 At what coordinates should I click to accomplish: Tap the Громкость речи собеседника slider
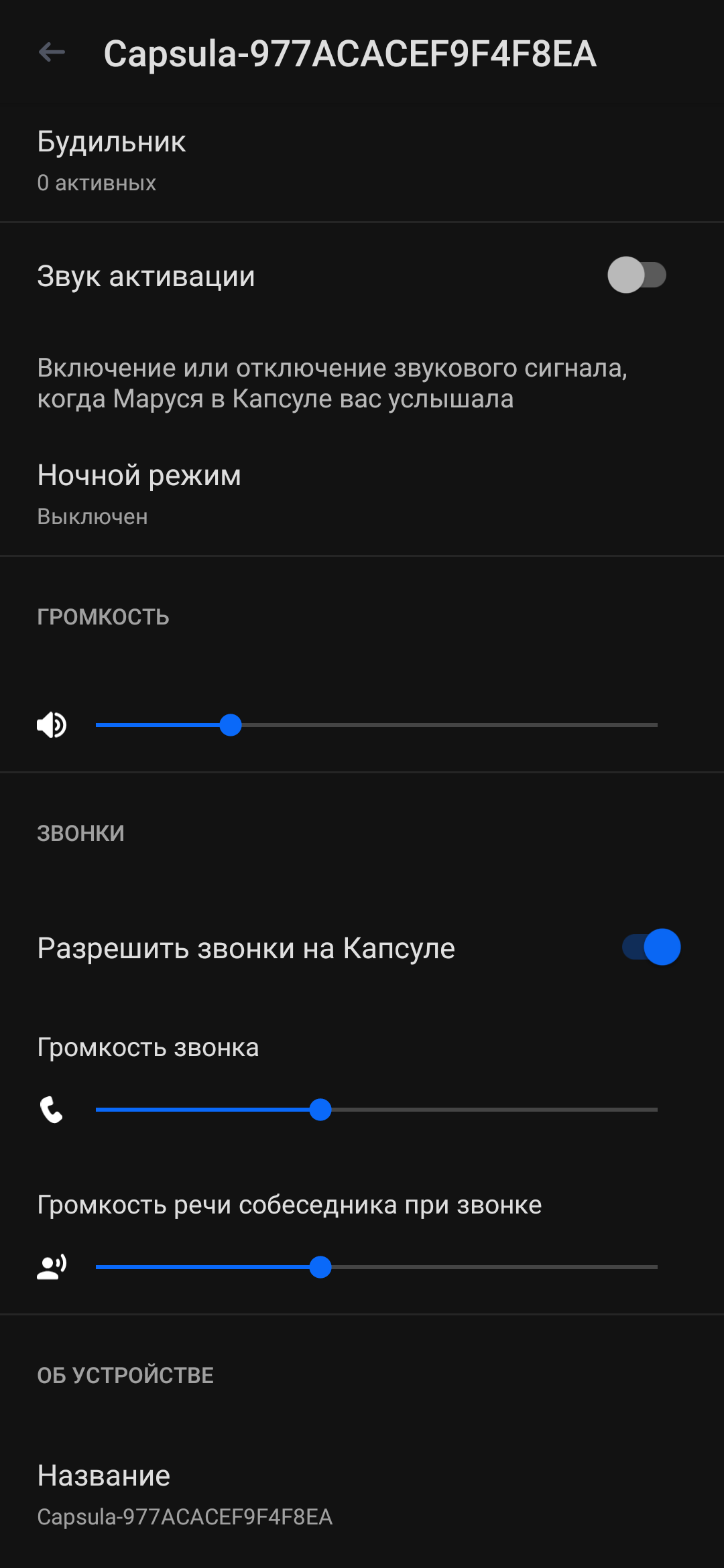click(375, 1267)
